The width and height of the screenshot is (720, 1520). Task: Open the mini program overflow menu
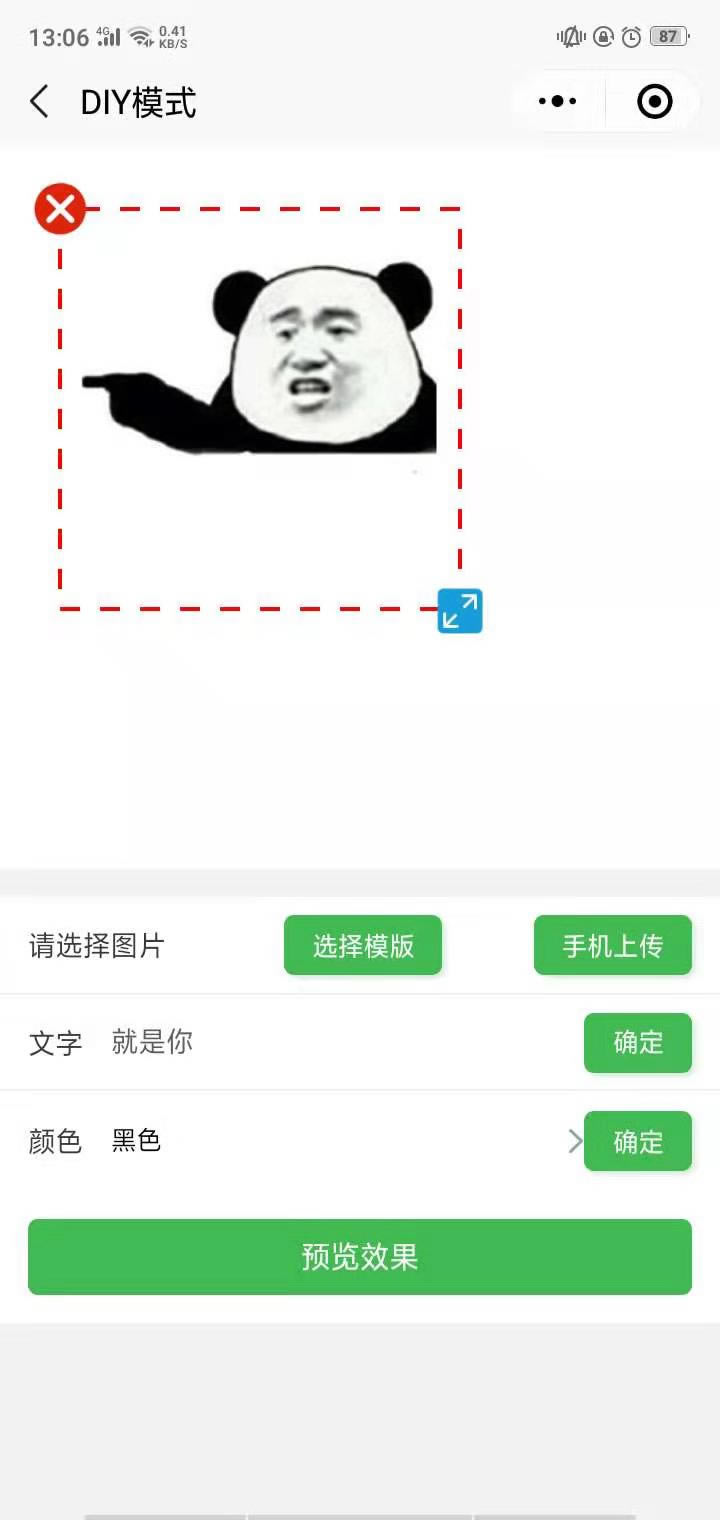tap(557, 102)
